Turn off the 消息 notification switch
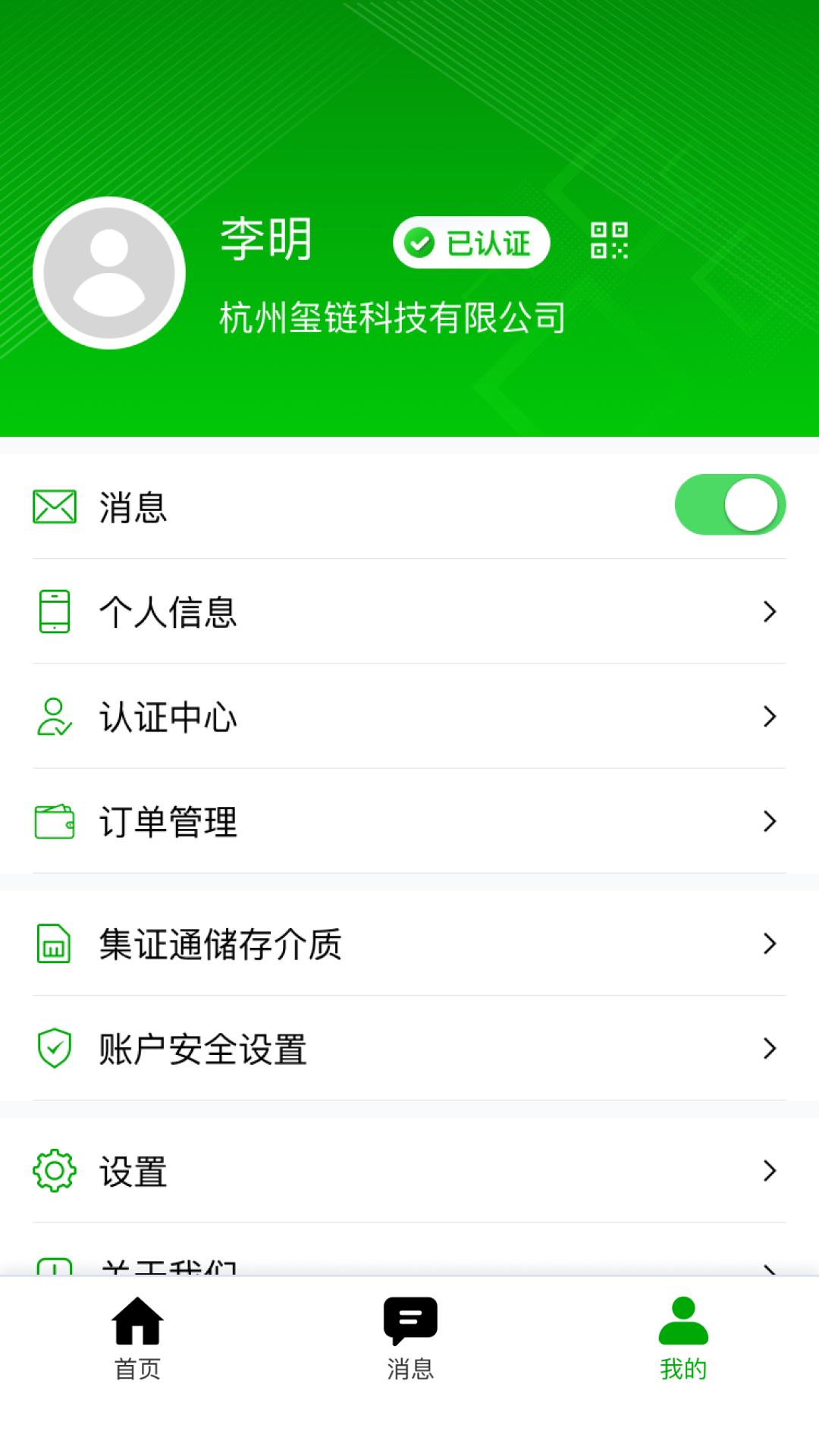 tap(730, 505)
